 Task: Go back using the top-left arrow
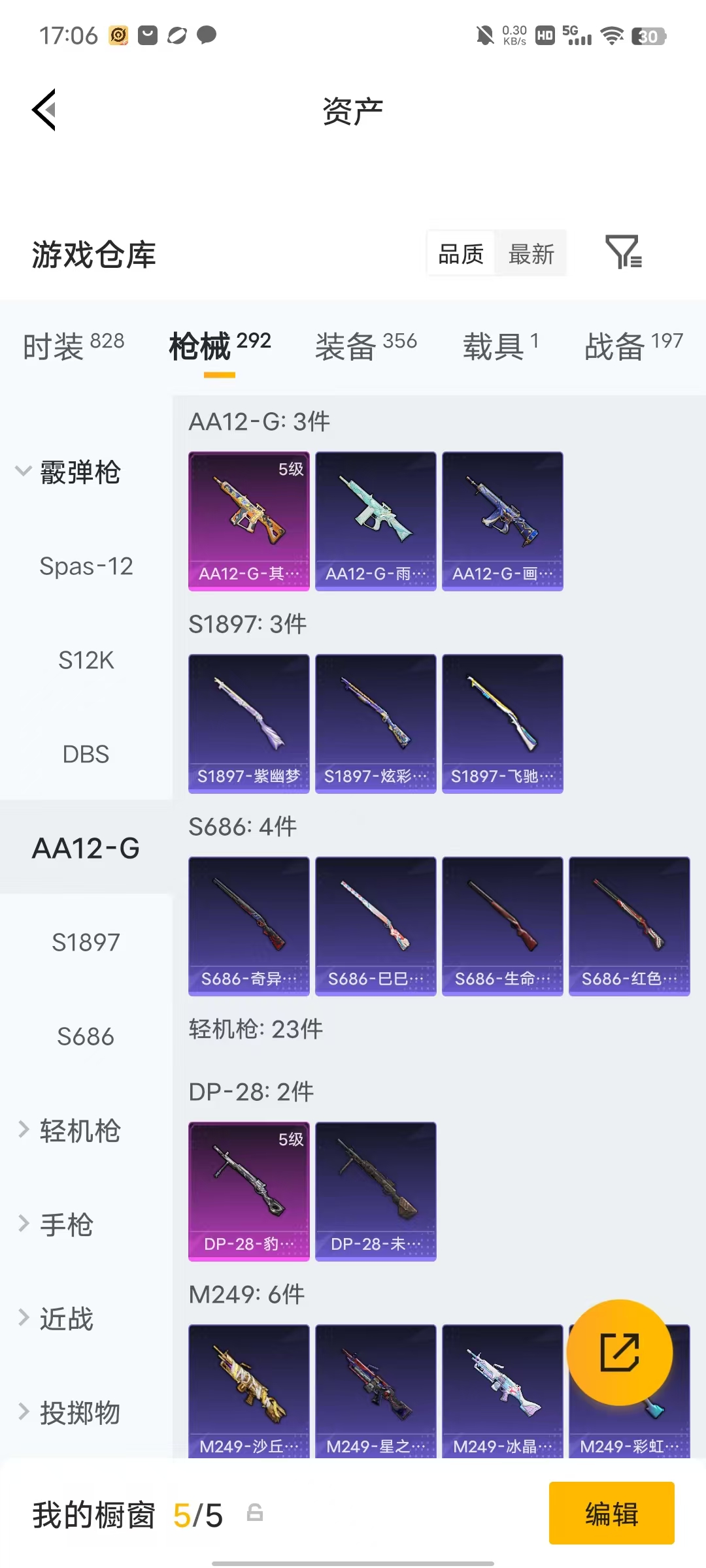(44, 110)
